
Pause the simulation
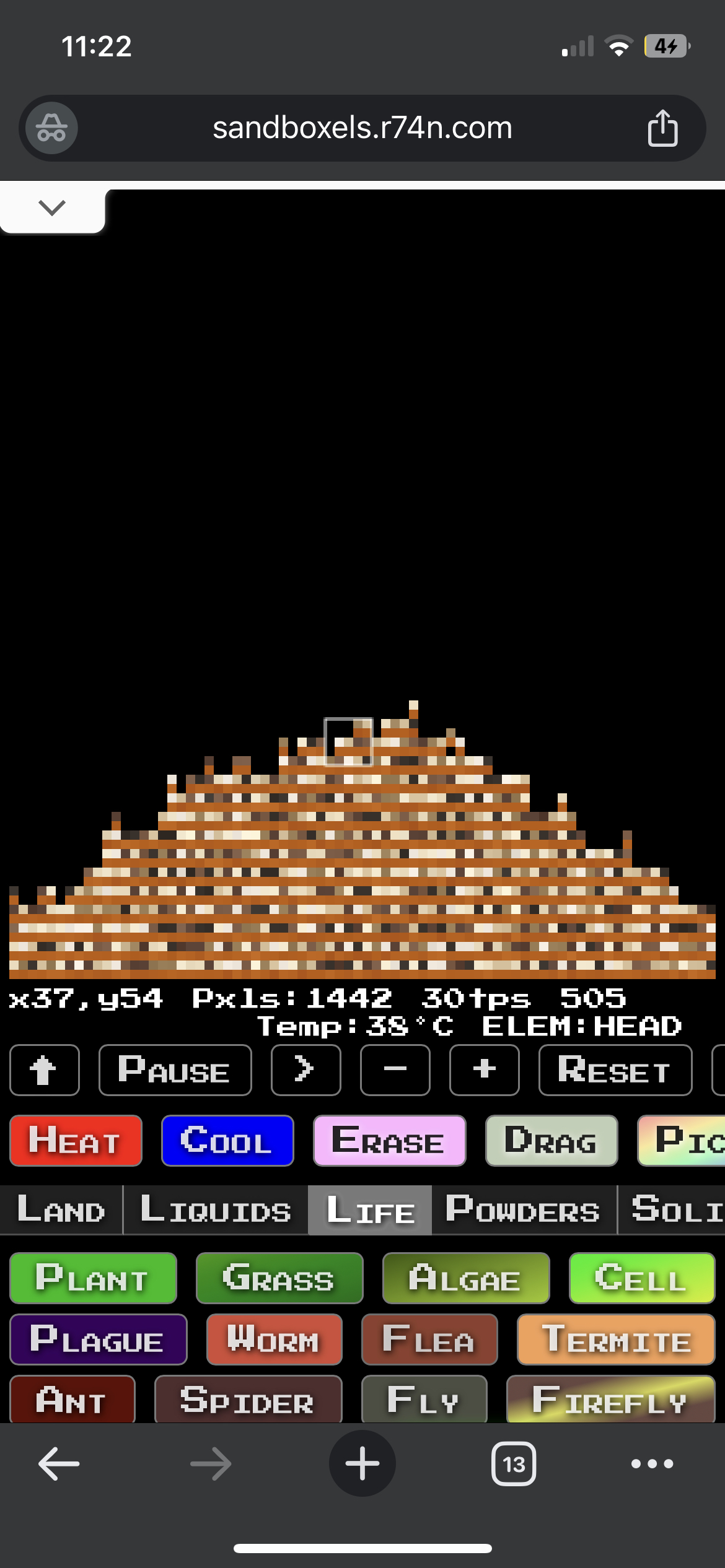coord(175,1070)
